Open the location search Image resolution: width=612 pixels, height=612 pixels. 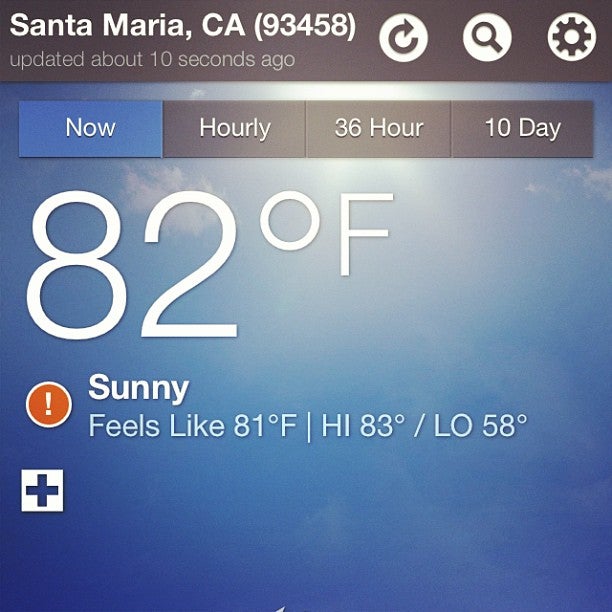(x=487, y=38)
